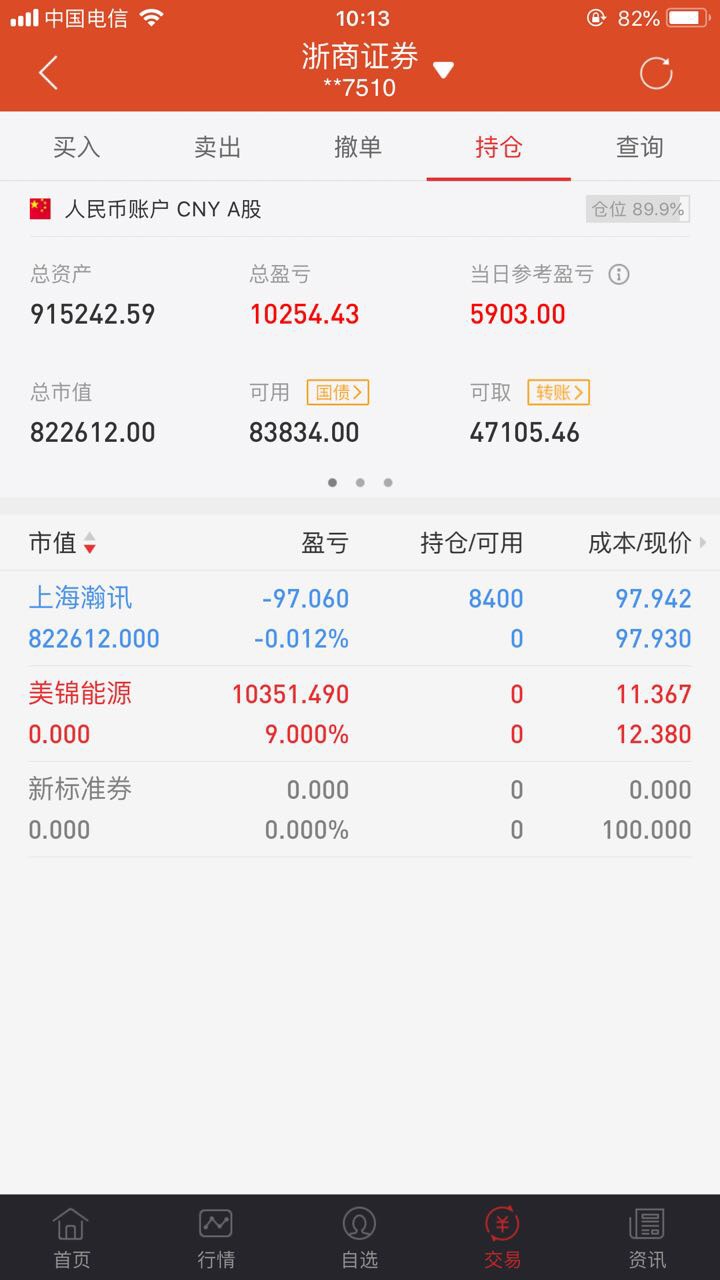Open the 新标准券 holding row
Image resolution: width=720 pixels, height=1280 pixels.
pos(360,809)
